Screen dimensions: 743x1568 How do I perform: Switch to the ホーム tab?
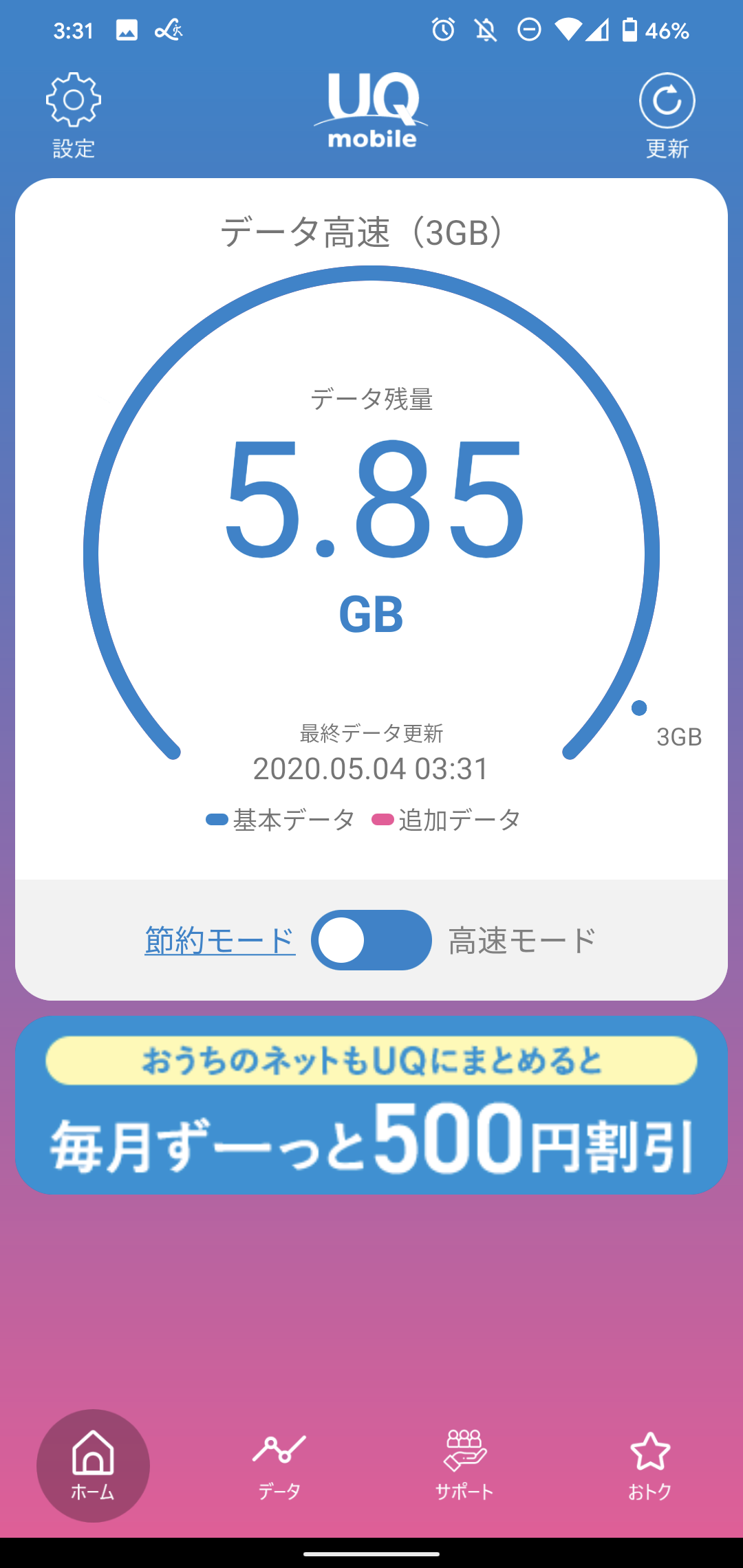(93, 1466)
